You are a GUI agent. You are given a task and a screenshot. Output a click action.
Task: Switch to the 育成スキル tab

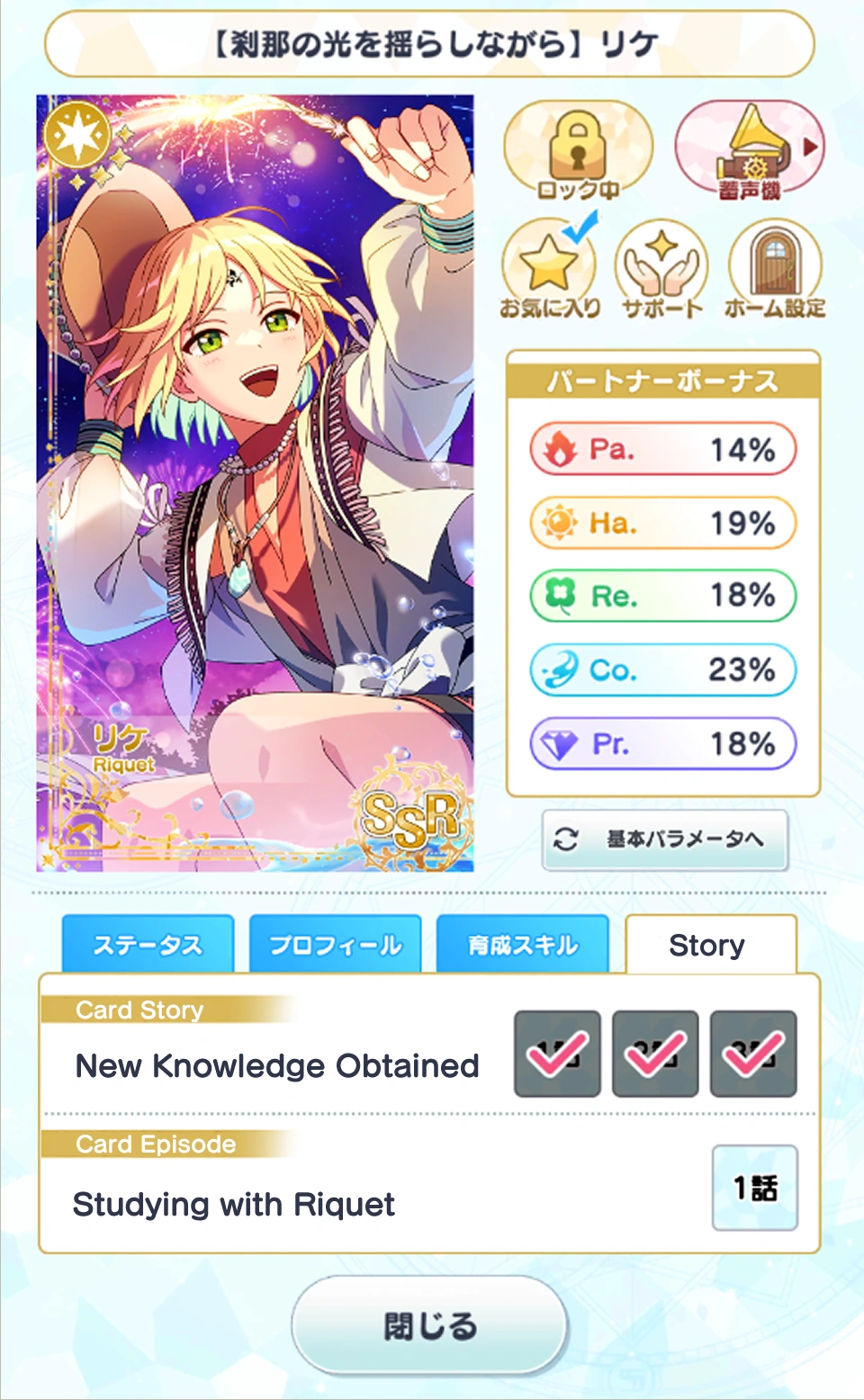pyautogui.click(x=522, y=945)
